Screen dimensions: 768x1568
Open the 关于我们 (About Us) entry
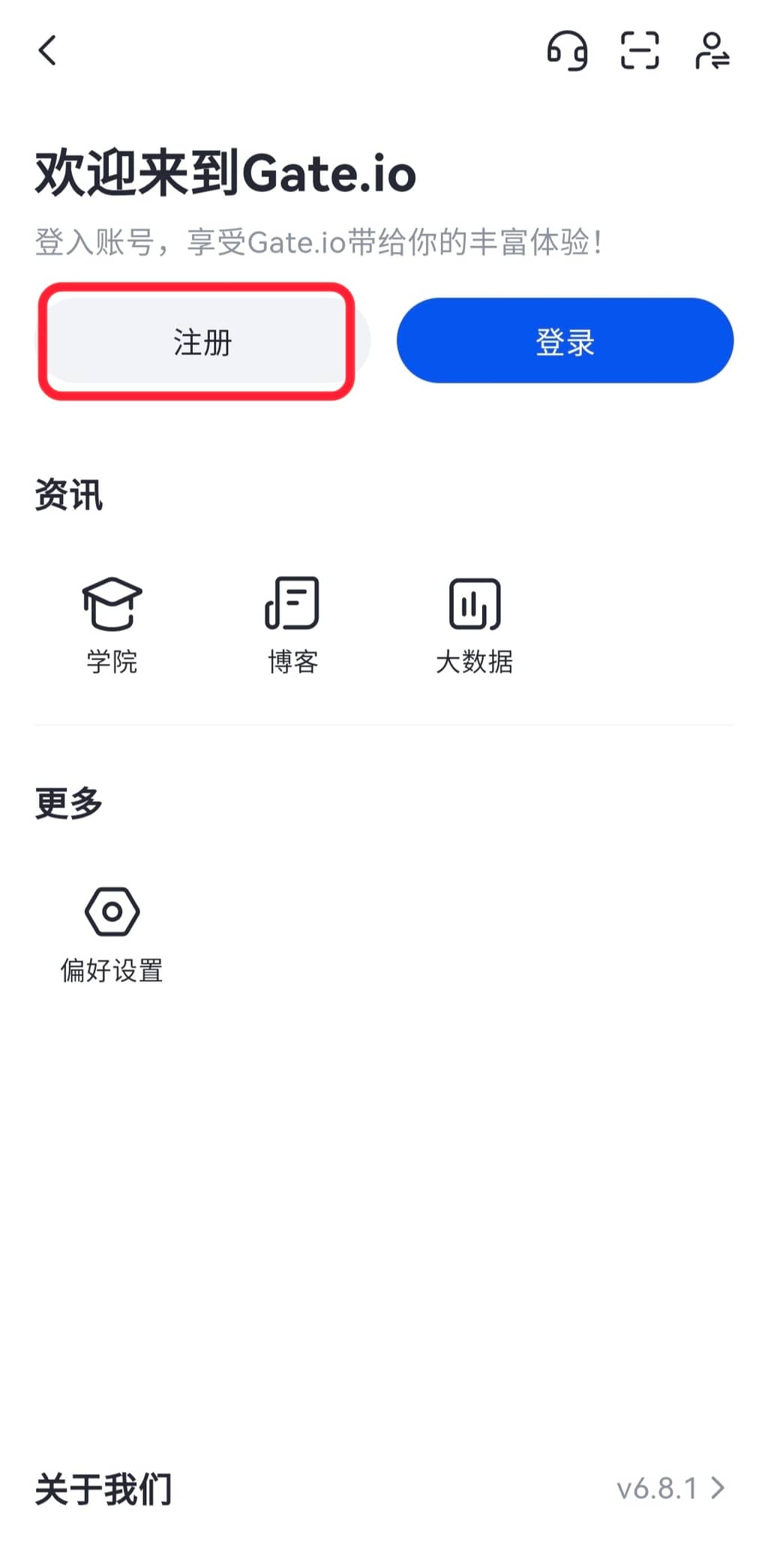point(103,1489)
